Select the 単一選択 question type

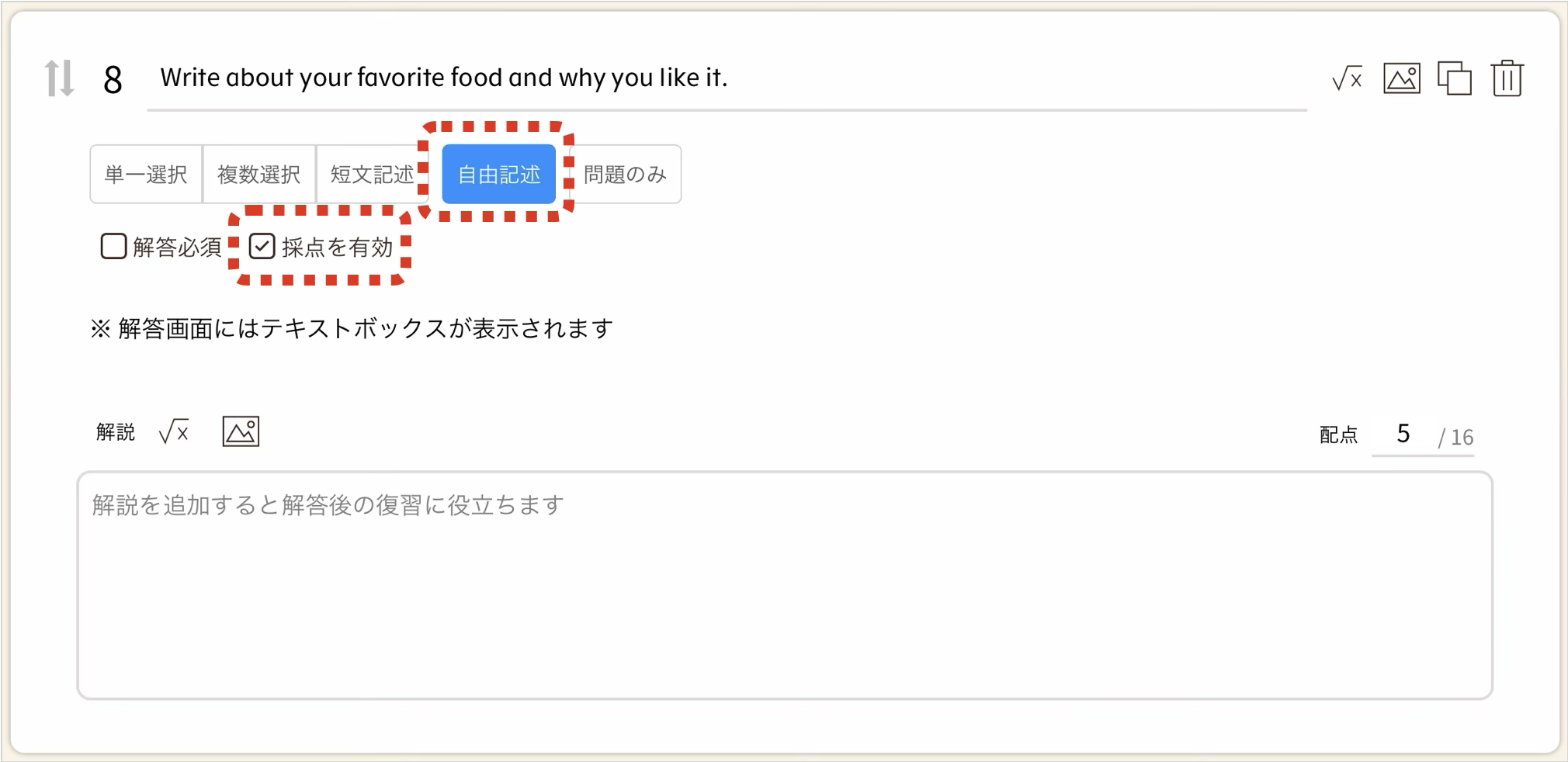tap(146, 175)
